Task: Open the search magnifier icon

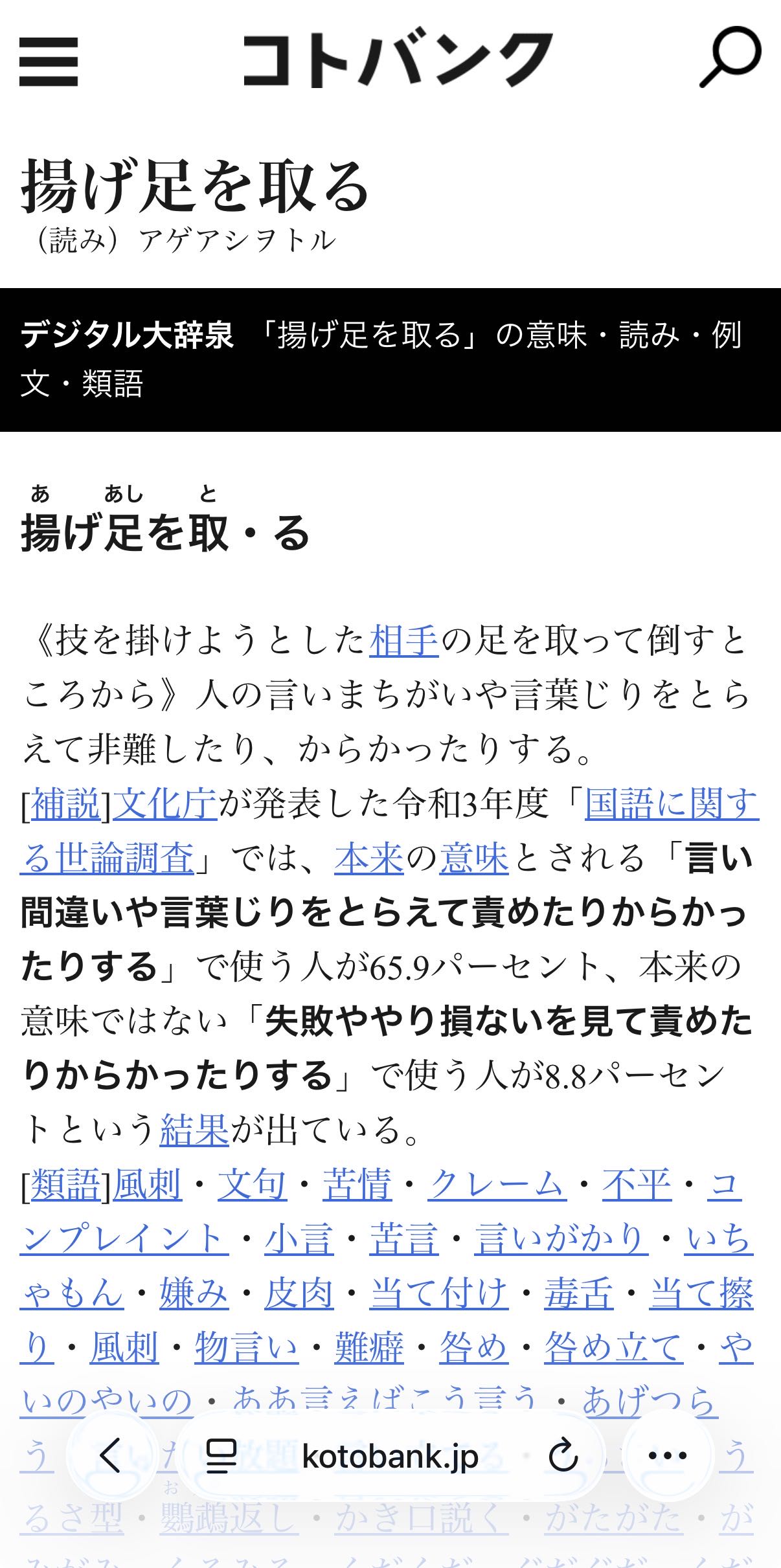Action: pyautogui.click(x=730, y=57)
